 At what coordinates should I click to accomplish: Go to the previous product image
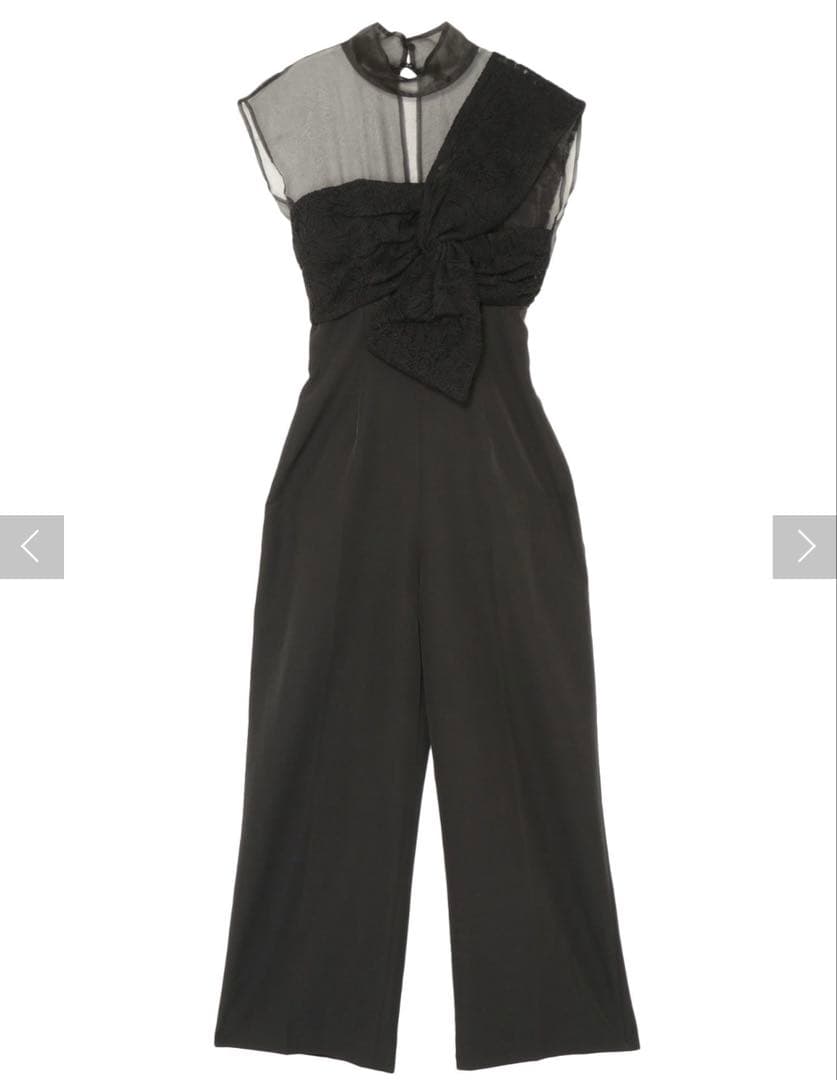coord(31,547)
